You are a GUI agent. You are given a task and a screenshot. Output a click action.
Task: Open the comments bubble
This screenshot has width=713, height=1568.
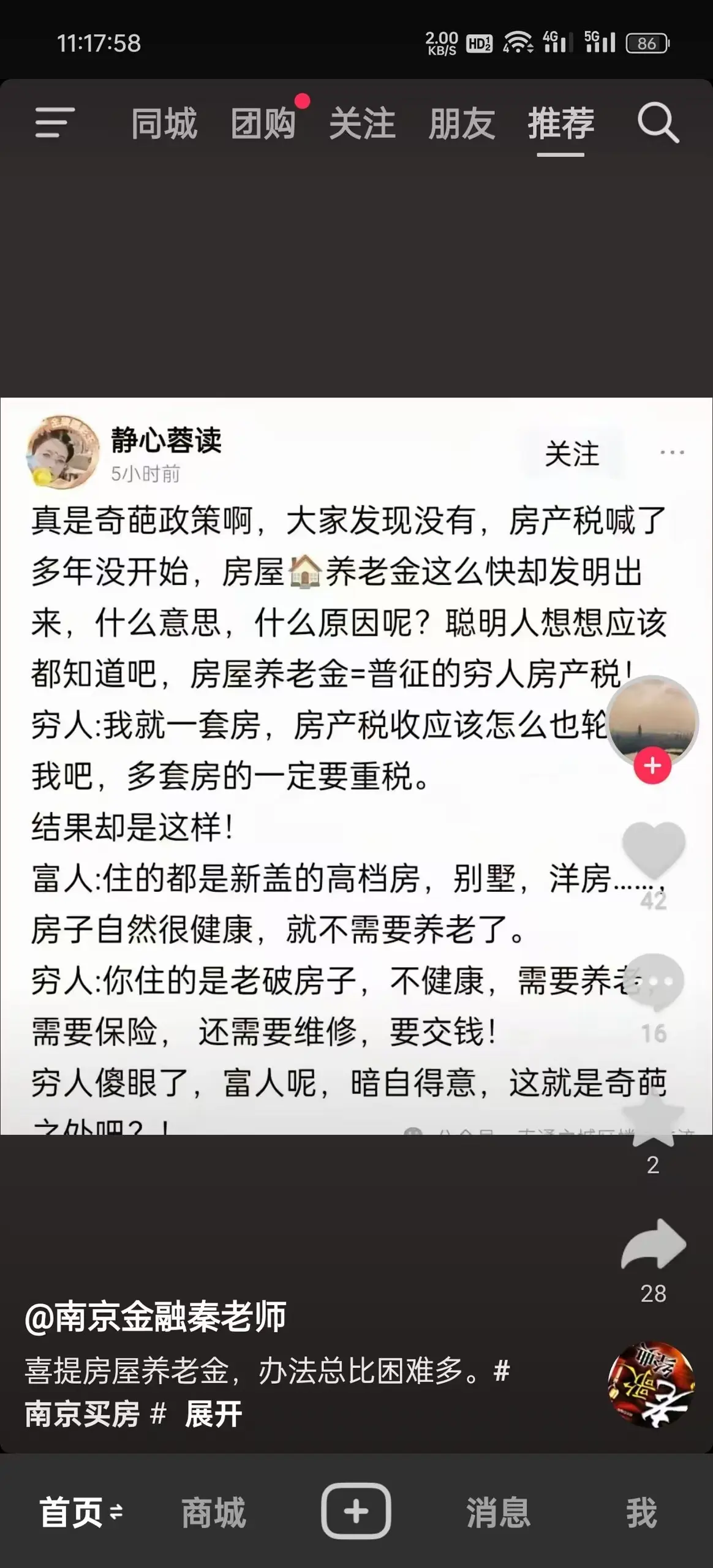pyautogui.click(x=653, y=982)
